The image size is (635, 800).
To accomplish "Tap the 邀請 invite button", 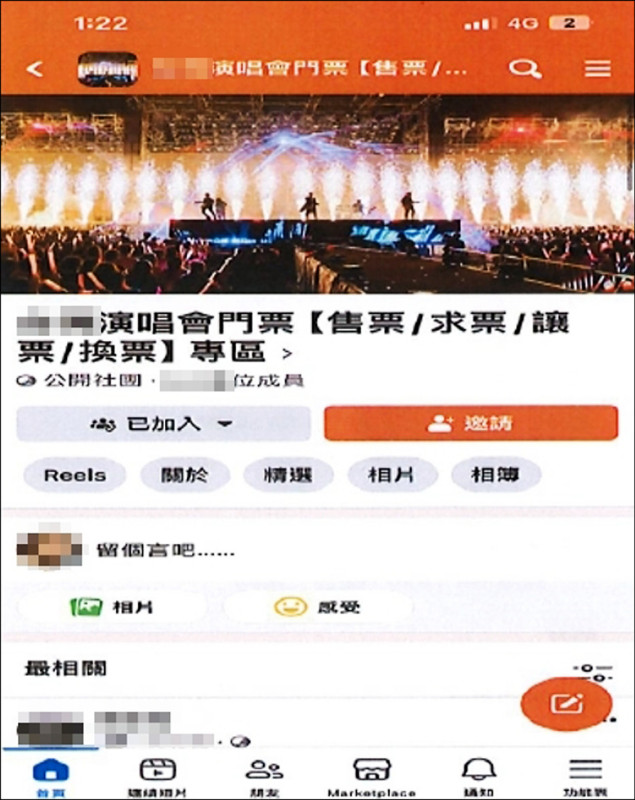I will pyautogui.click(x=470, y=424).
